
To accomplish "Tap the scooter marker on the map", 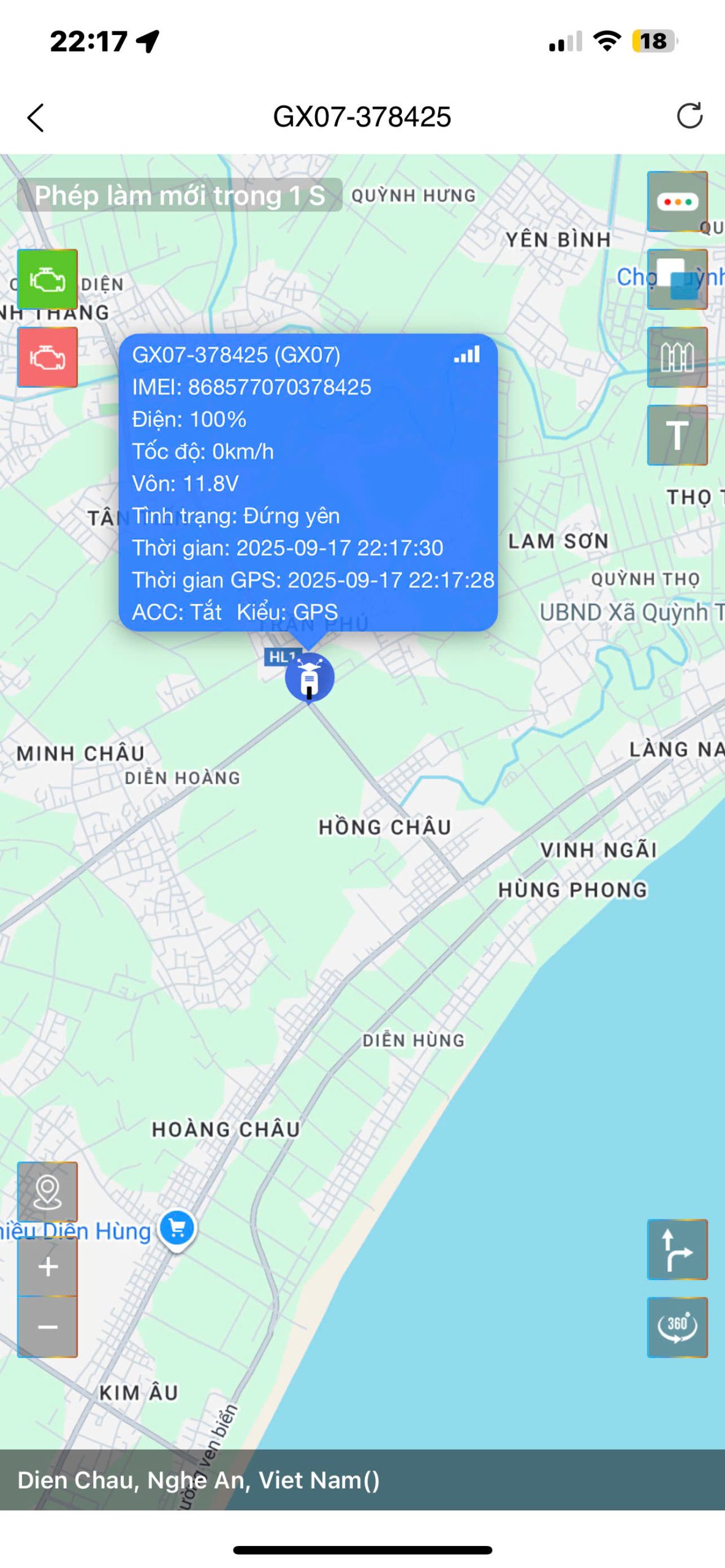I will [x=309, y=677].
